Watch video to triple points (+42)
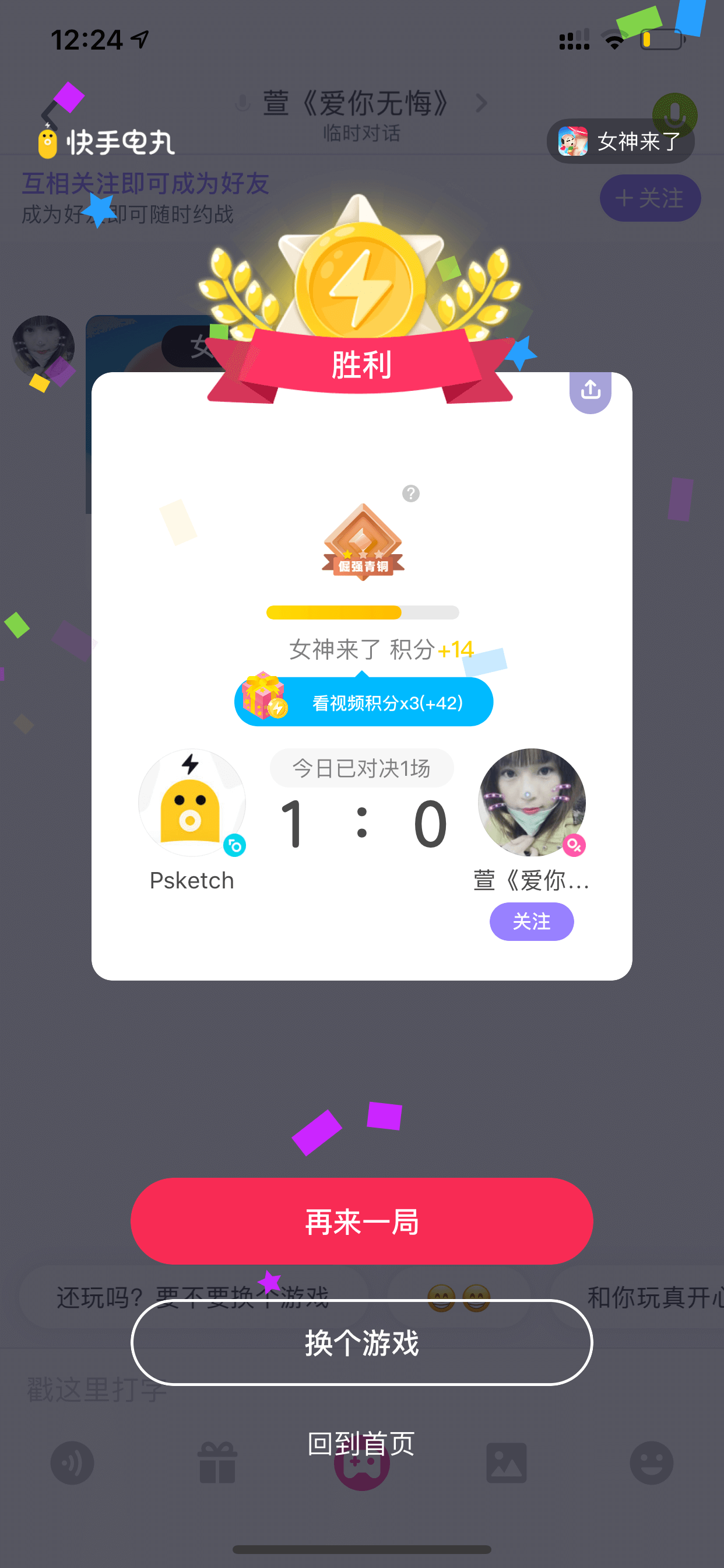The width and height of the screenshot is (724, 1568). point(363,702)
